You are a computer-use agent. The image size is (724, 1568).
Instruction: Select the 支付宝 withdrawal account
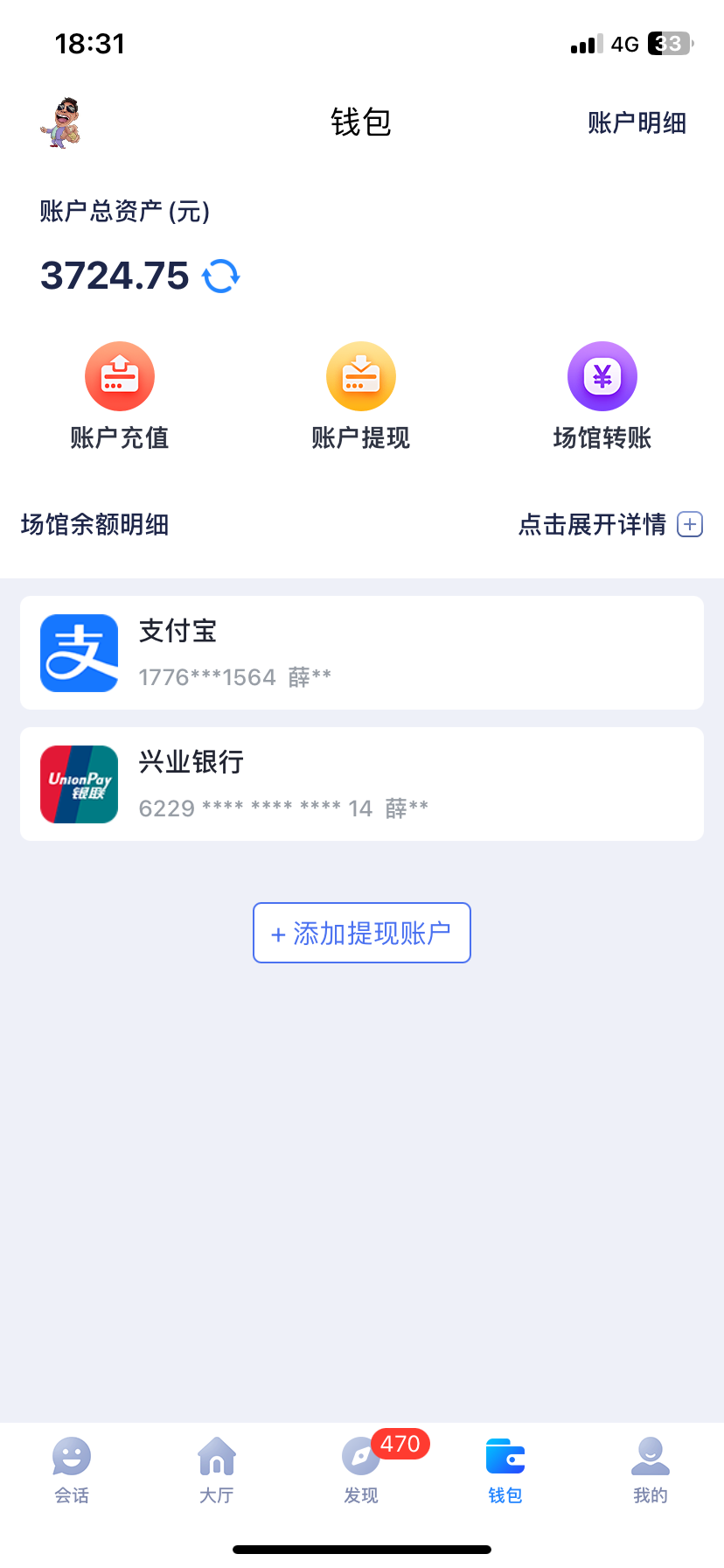tap(362, 653)
